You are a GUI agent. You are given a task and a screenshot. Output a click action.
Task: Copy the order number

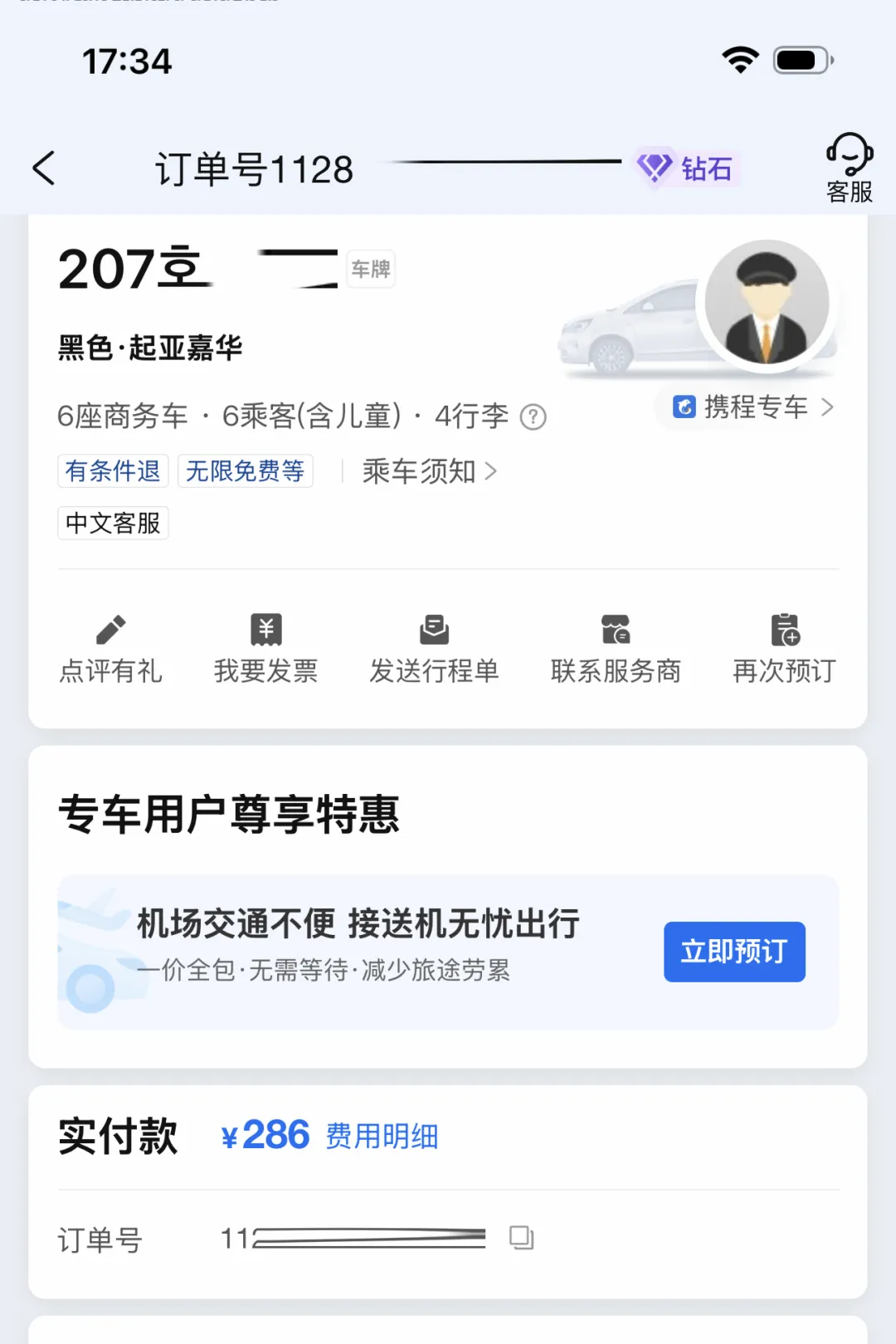(x=521, y=1238)
